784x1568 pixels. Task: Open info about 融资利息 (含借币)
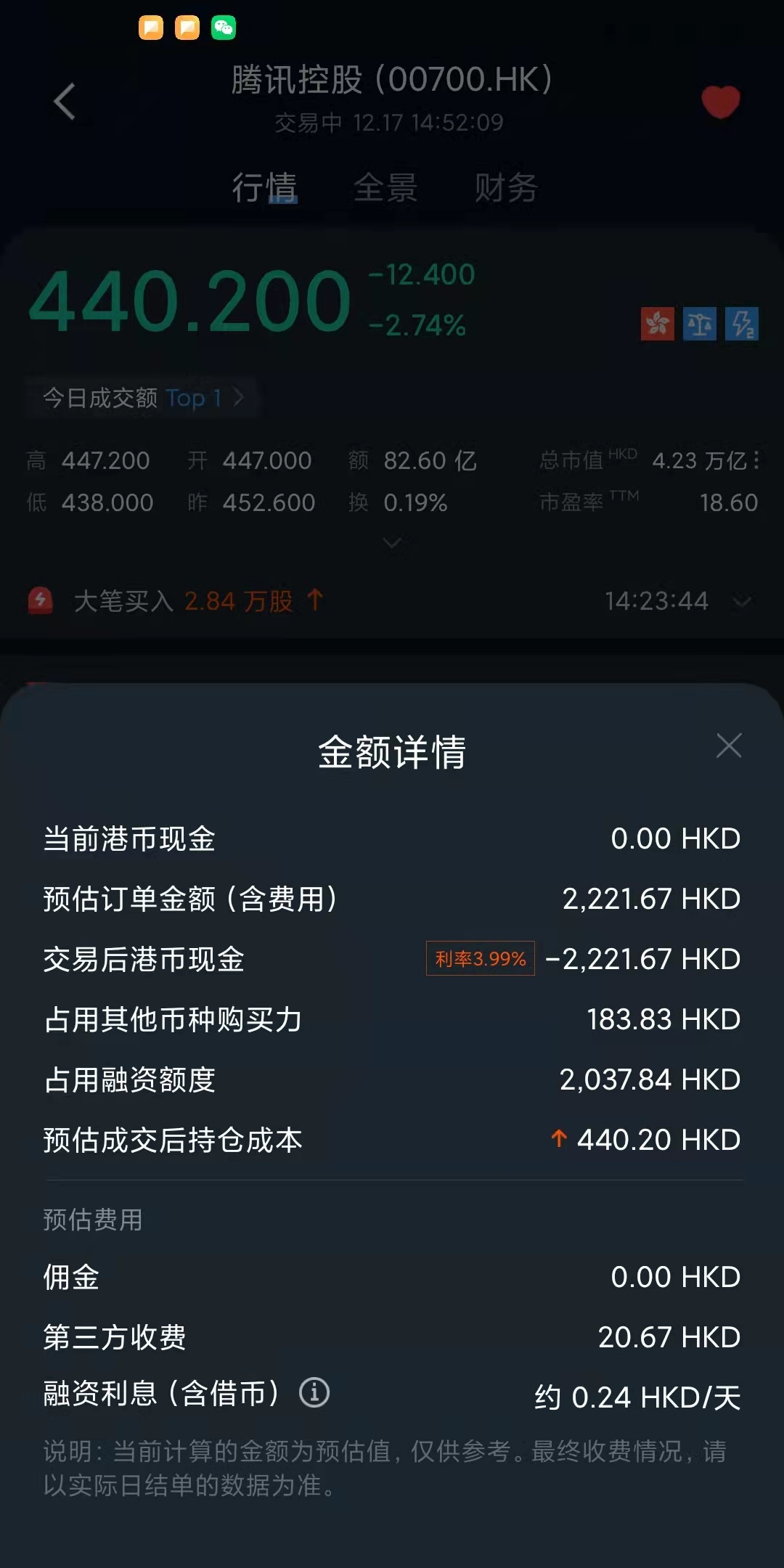[x=314, y=1393]
